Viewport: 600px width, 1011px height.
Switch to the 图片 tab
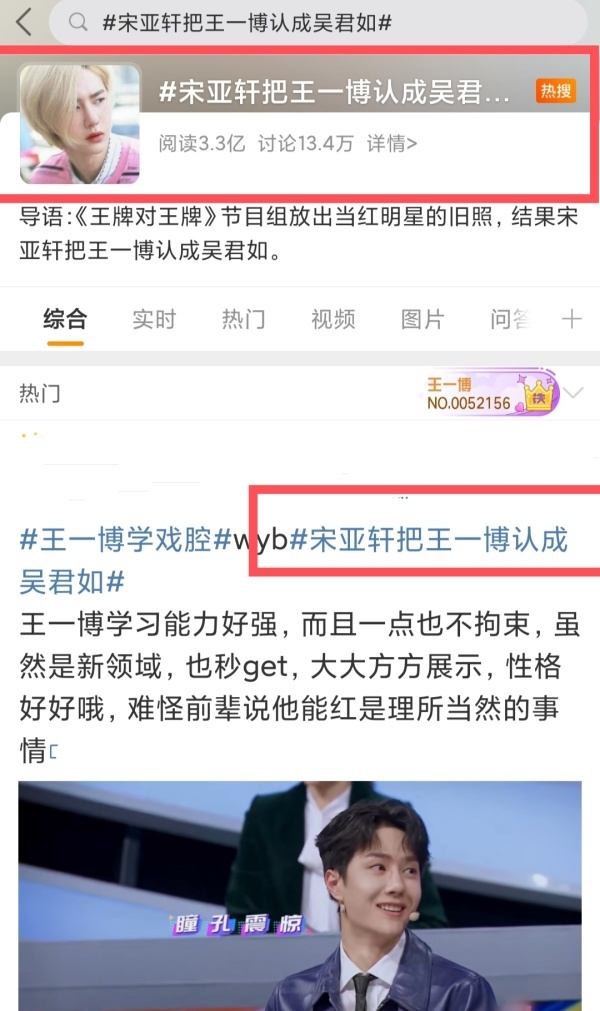click(422, 319)
